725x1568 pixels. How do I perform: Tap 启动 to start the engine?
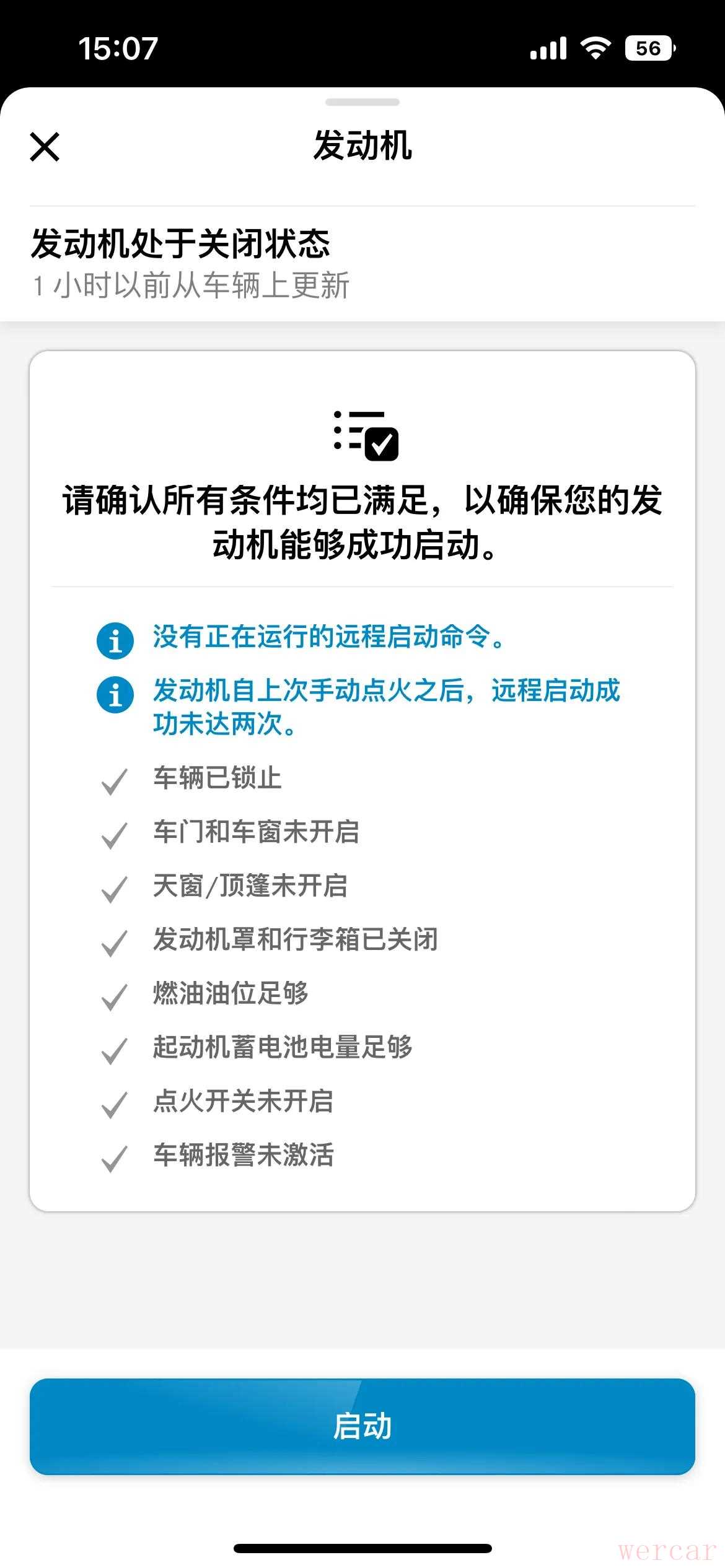[x=362, y=1426]
